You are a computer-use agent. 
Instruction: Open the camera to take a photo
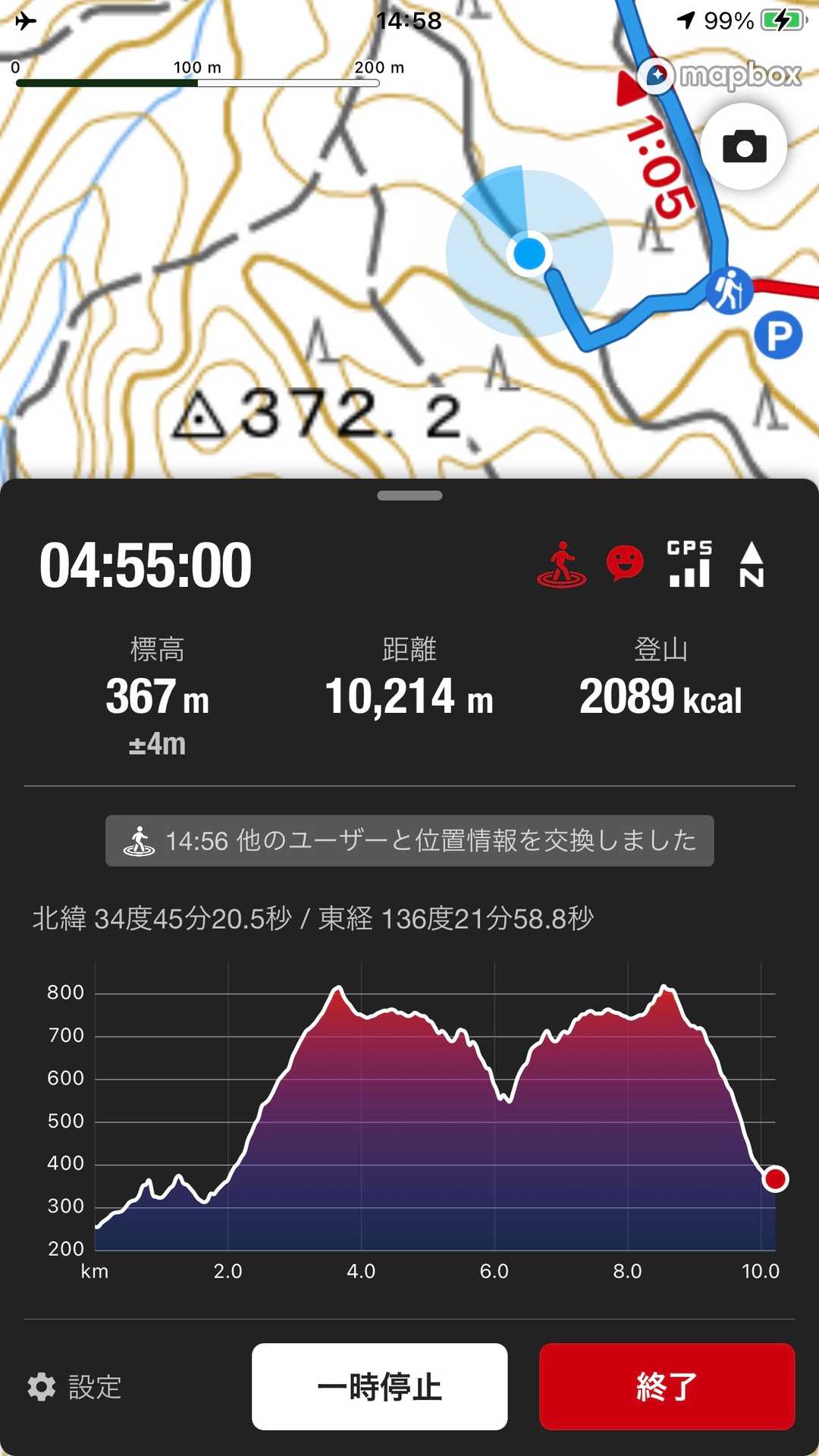point(744,146)
